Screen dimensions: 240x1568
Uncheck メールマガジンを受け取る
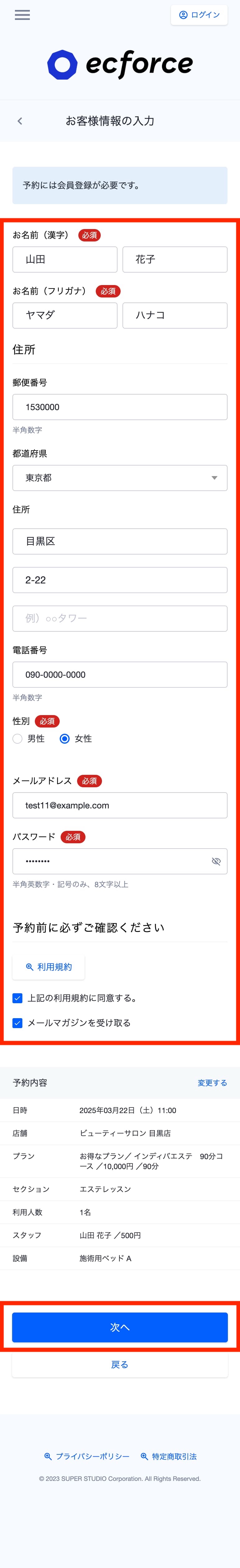[x=18, y=1023]
